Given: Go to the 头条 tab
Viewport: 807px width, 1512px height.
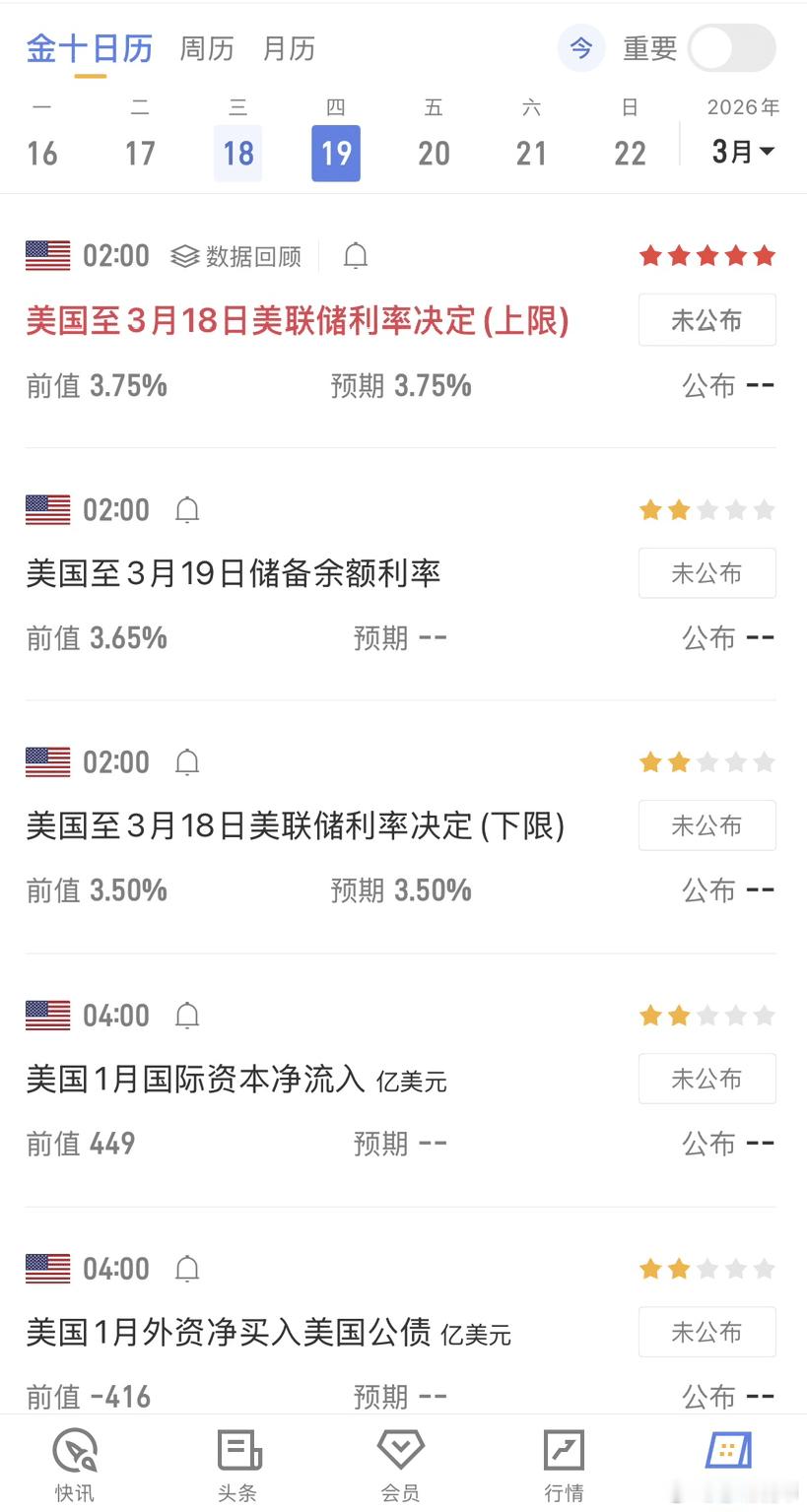Looking at the screenshot, I should (237, 1465).
